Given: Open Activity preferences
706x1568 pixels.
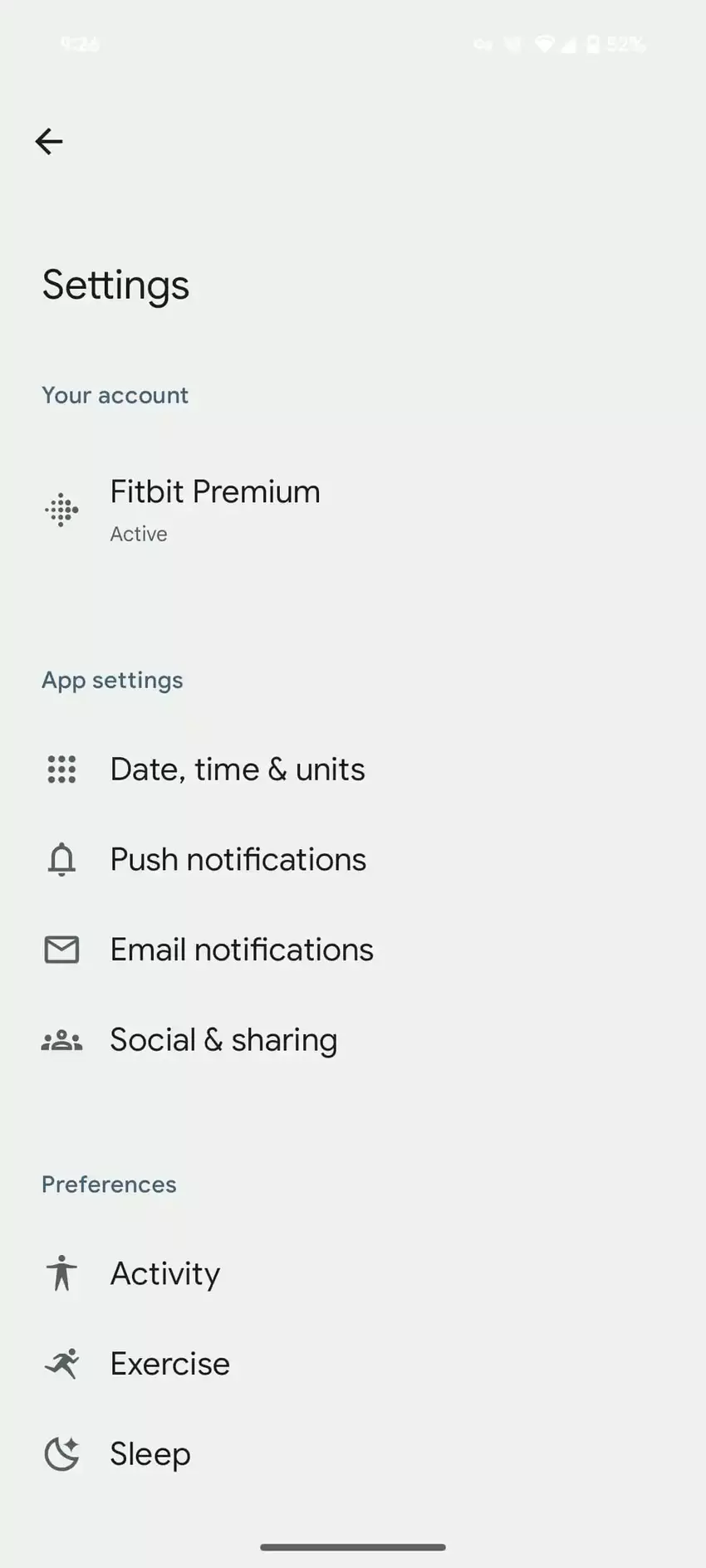Looking at the screenshot, I should click(x=164, y=1273).
